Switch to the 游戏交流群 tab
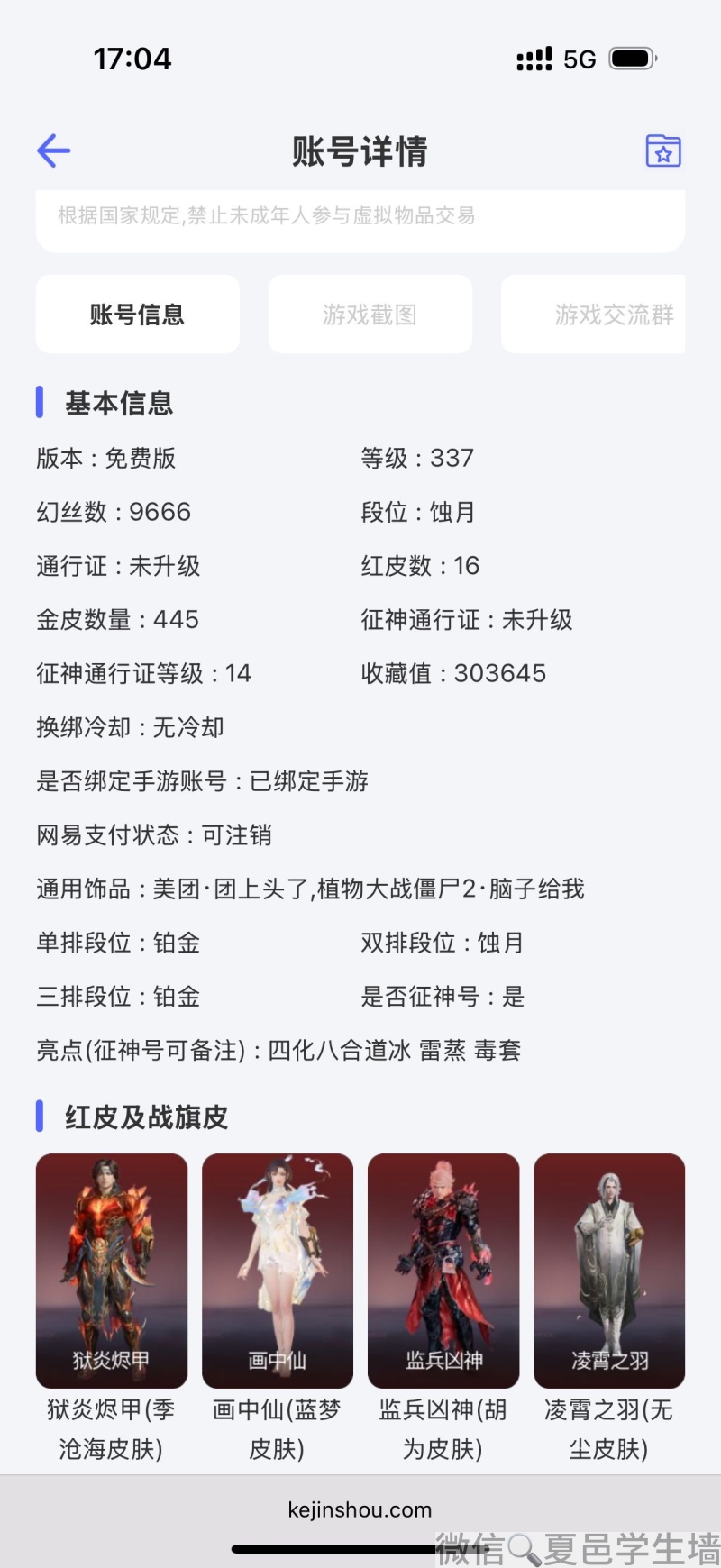The height and width of the screenshot is (1568, 721). click(x=593, y=315)
